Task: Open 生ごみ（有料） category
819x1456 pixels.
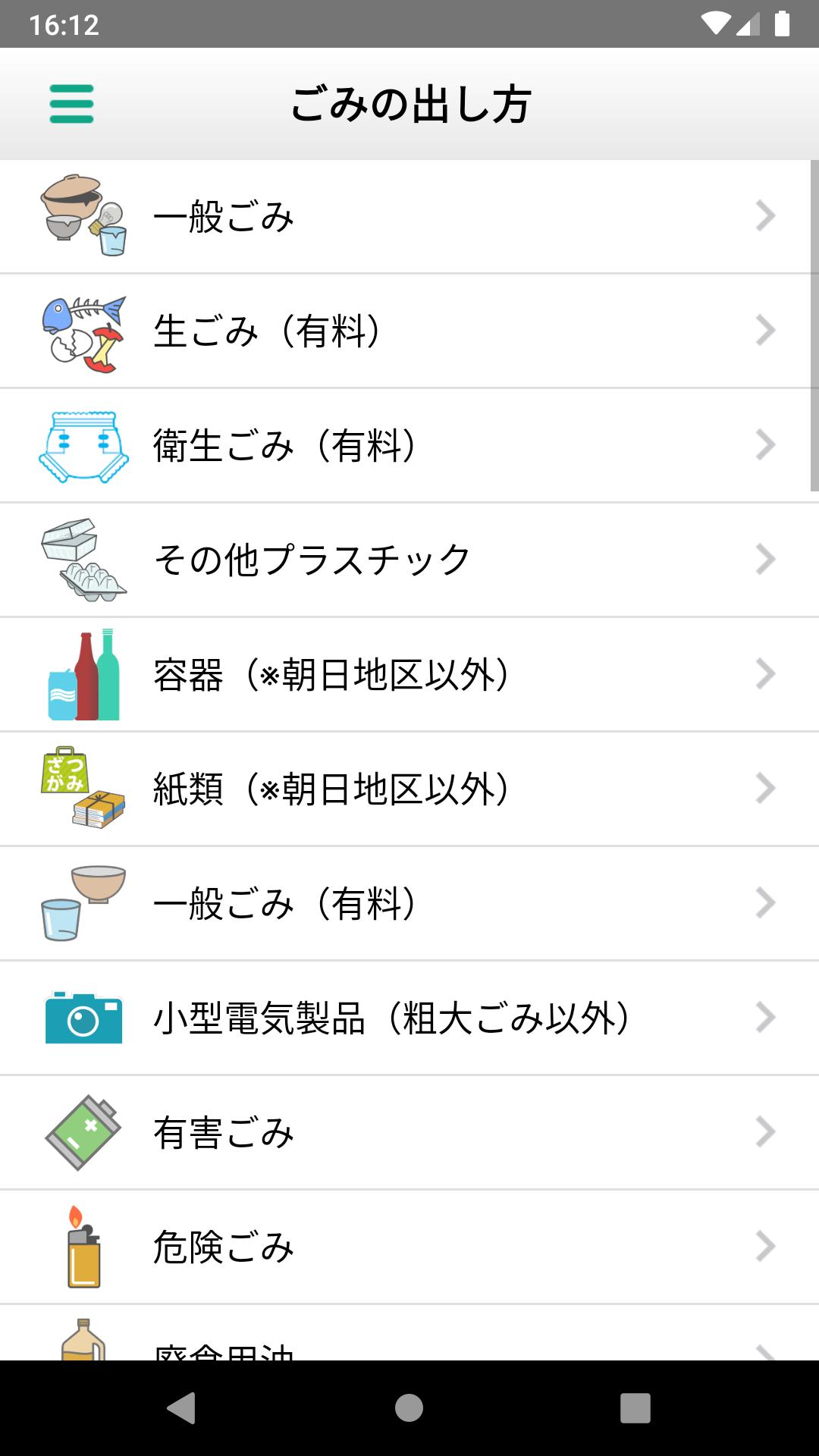Action: [409, 331]
